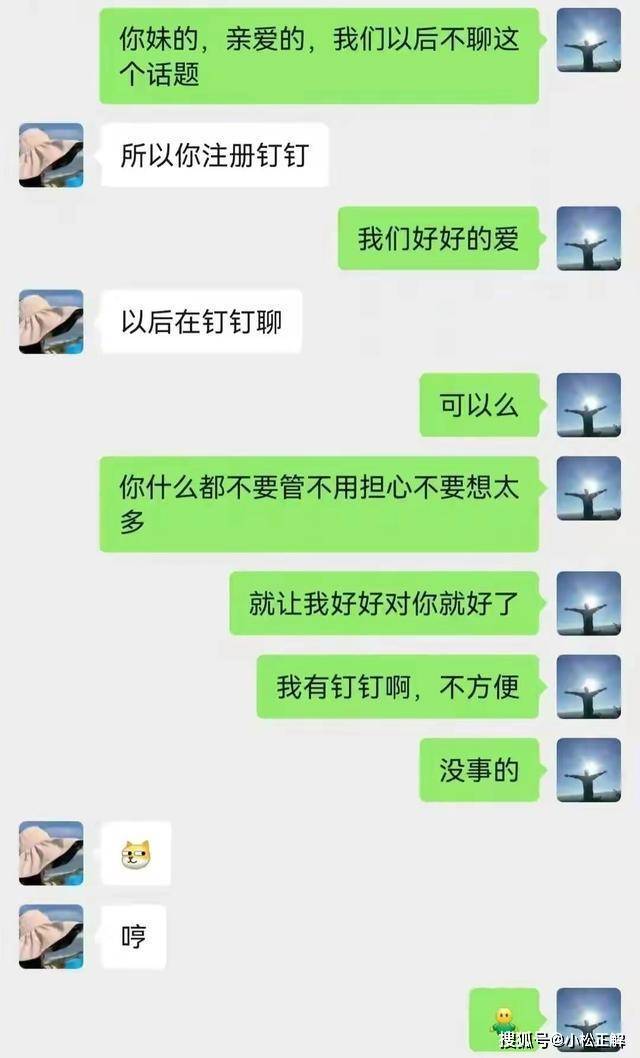Screen dimensions: 640x1058
Task: Open sender's avatar beside 所以你注册钉钉
Action: coord(51,155)
